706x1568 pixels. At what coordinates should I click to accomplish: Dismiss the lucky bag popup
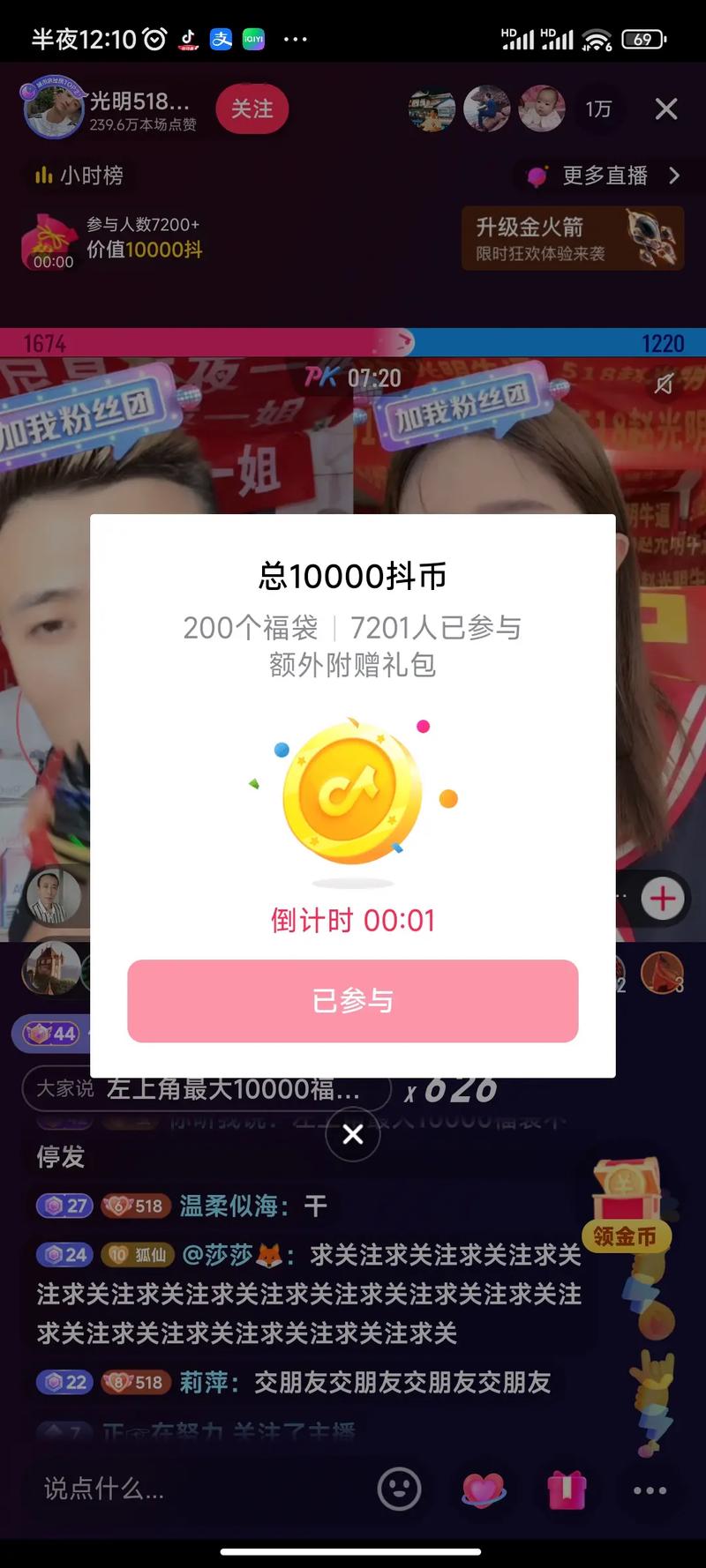[x=353, y=1134]
